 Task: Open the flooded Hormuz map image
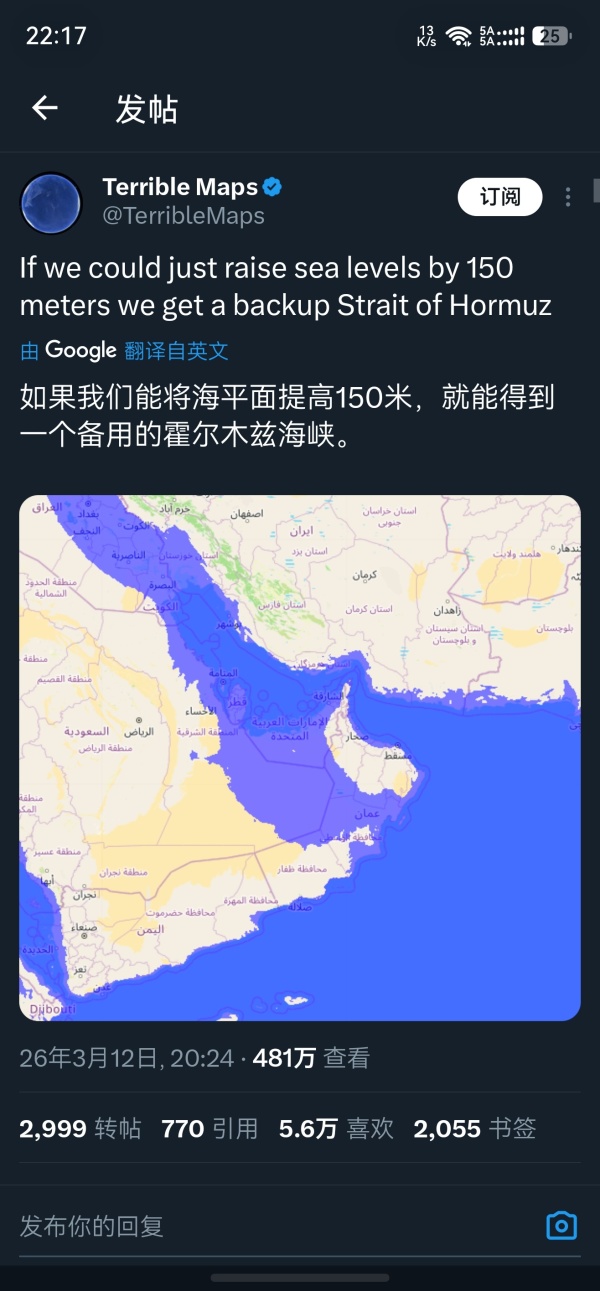click(x=300, y=757)
